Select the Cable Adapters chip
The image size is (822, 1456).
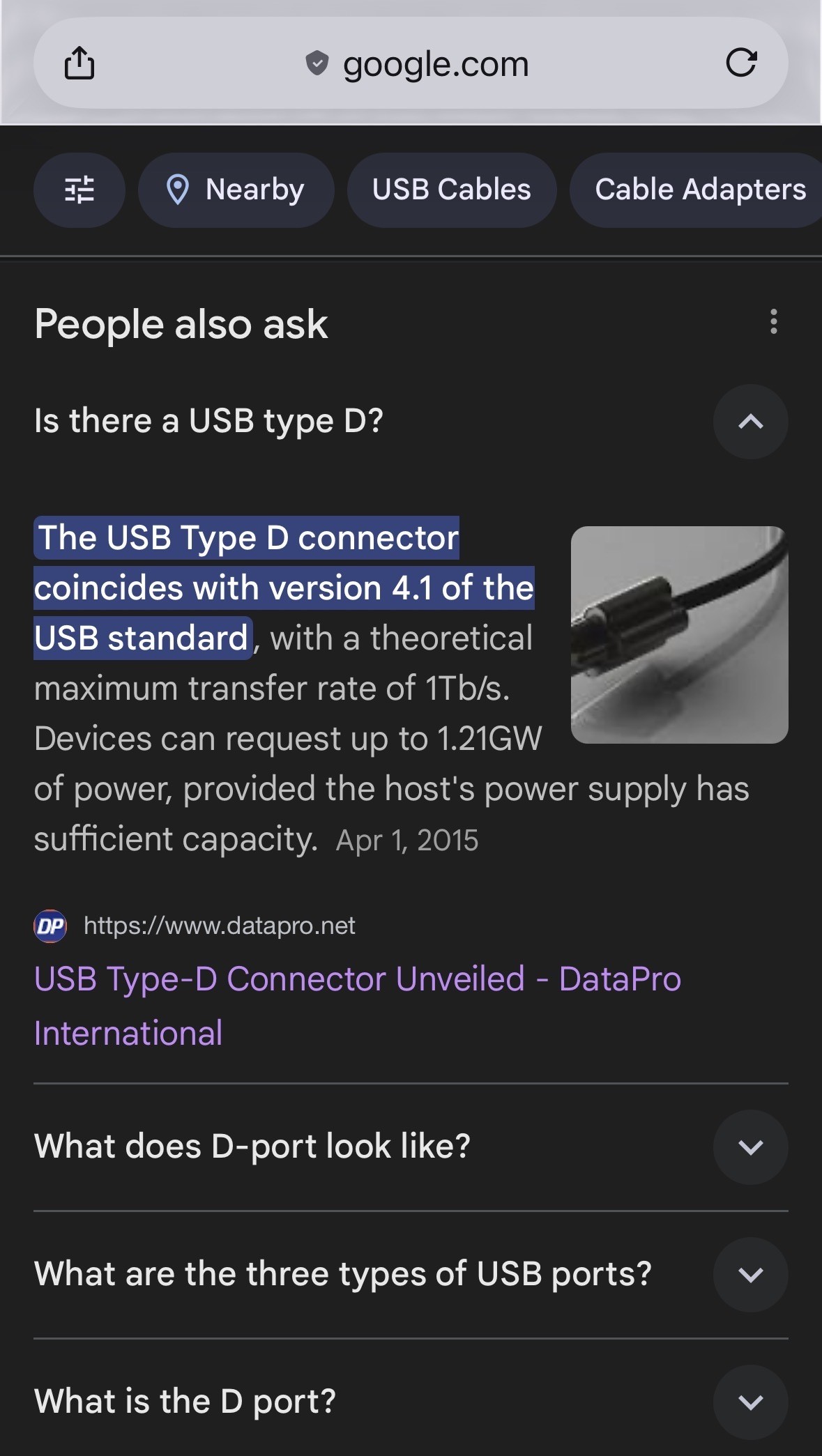pos(699,190)
